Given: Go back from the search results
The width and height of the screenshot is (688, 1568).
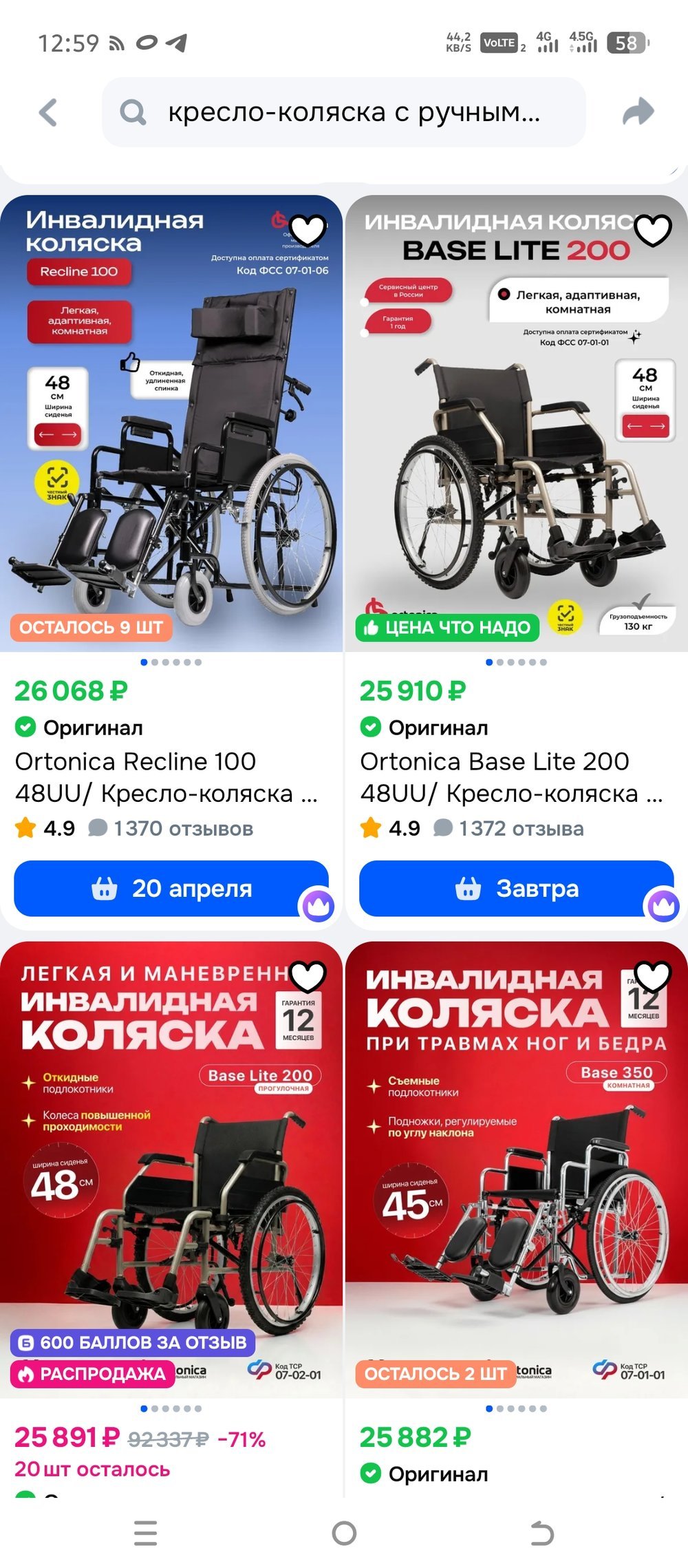Looking at the screenshot, I should 48,112.
